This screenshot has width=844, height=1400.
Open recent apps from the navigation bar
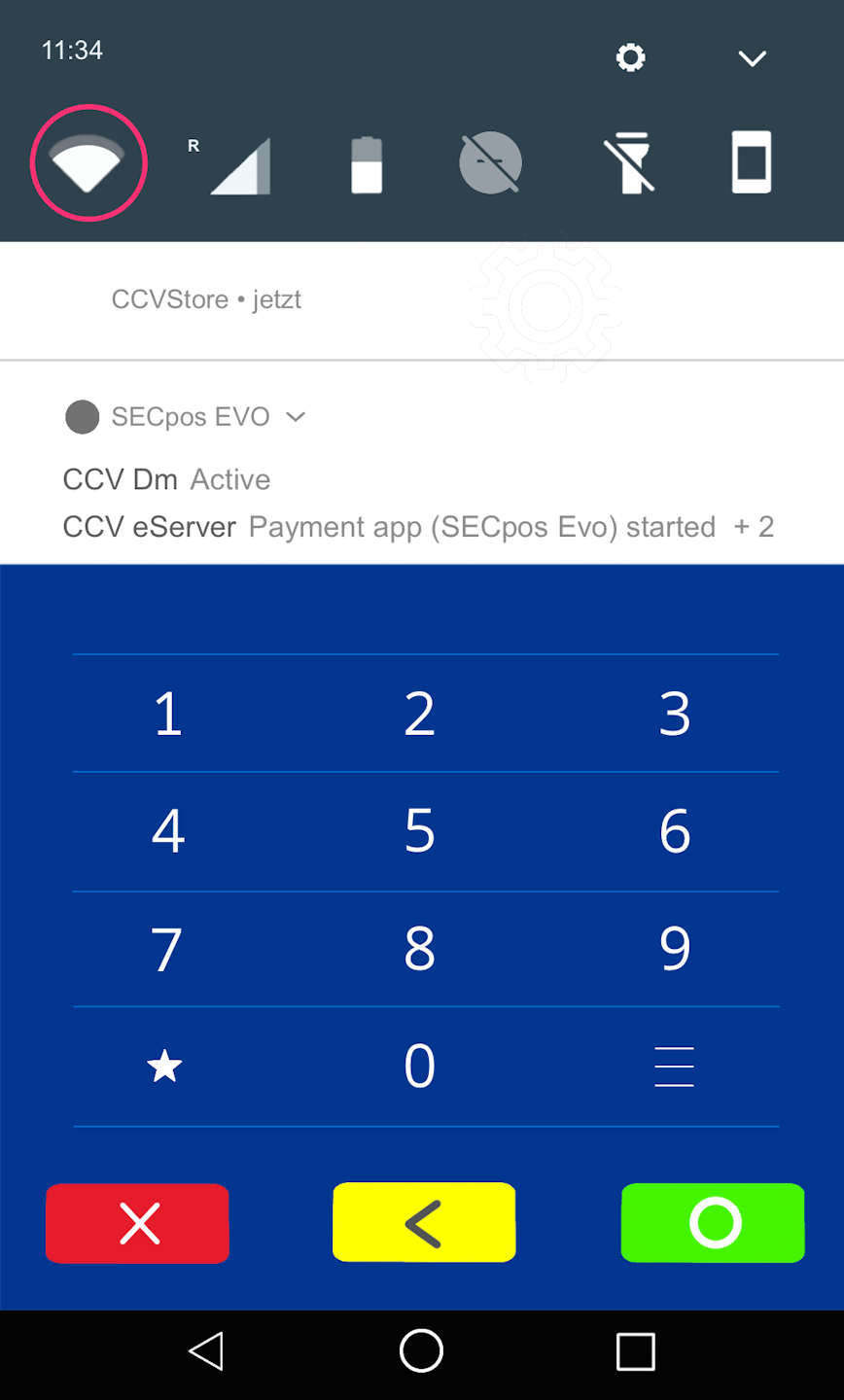point(635,1351)
